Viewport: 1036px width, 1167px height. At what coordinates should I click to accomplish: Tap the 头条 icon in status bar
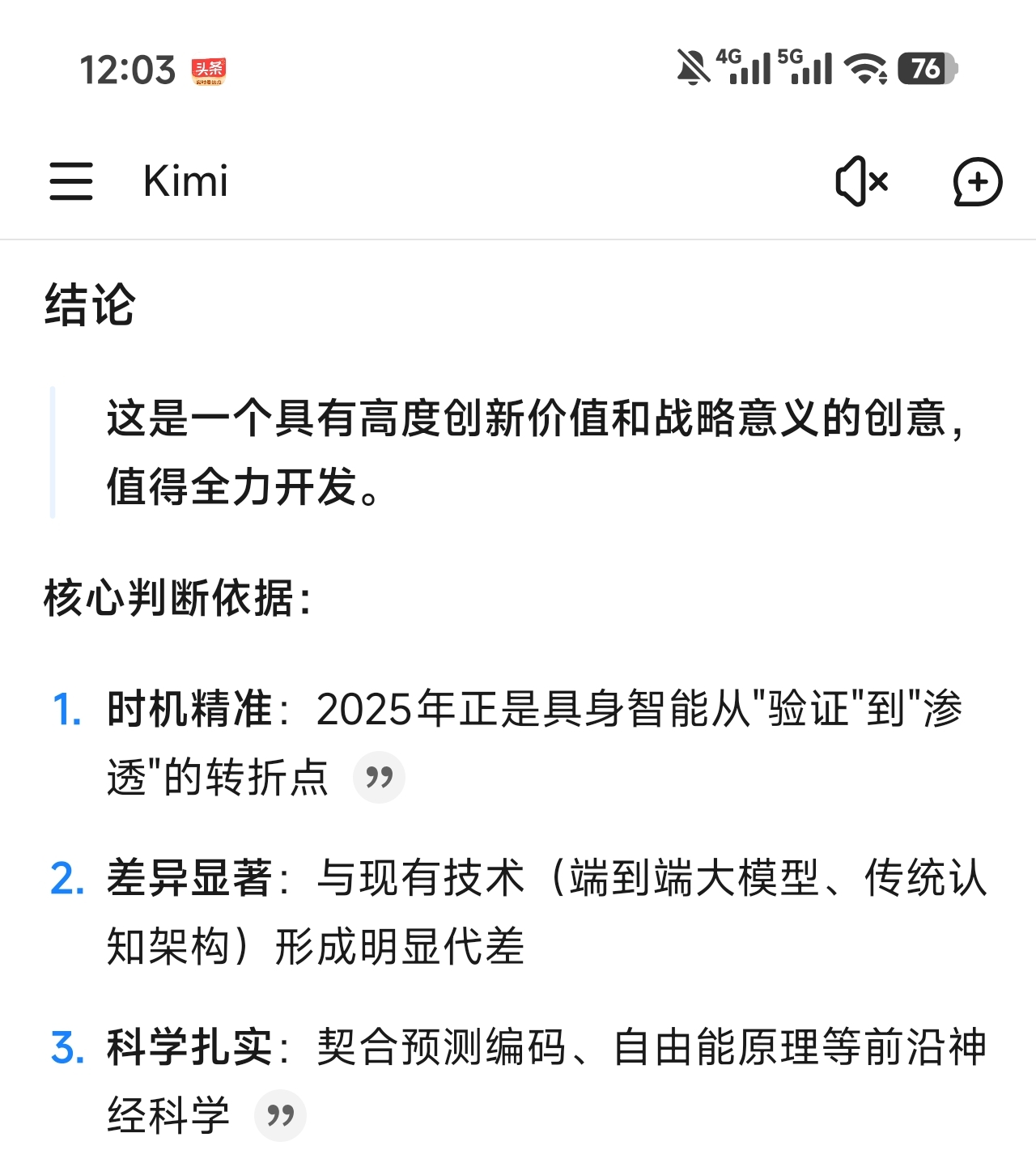coord(209,69)
